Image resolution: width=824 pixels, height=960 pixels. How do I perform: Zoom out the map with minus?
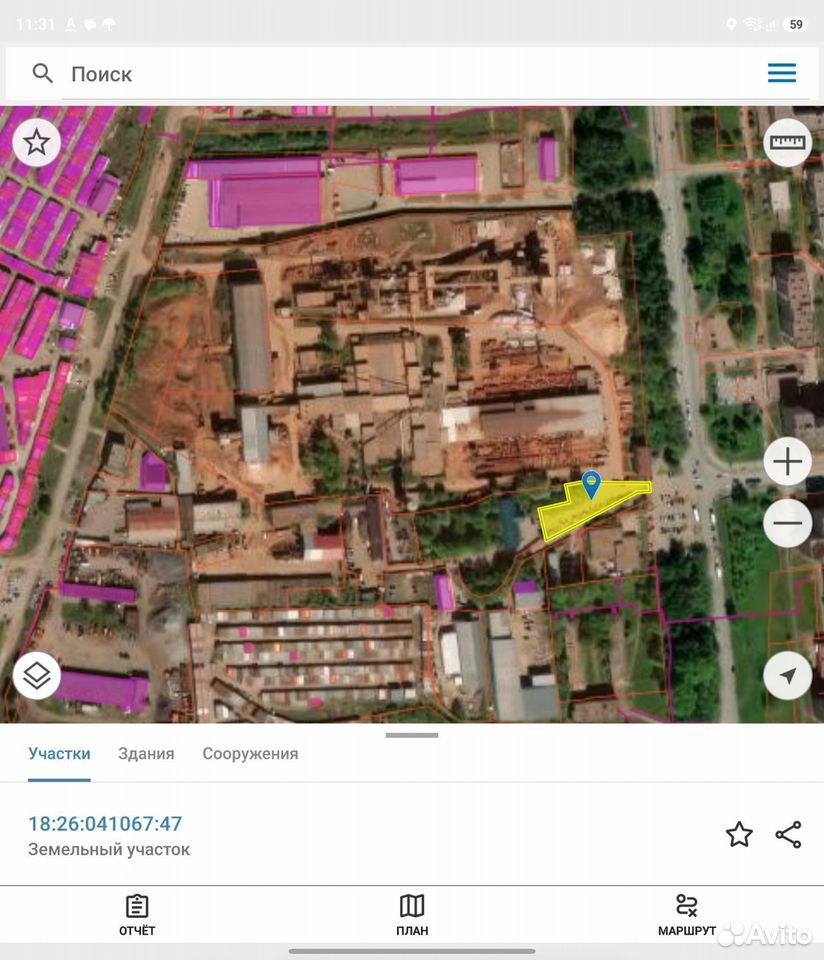[787, 523]
